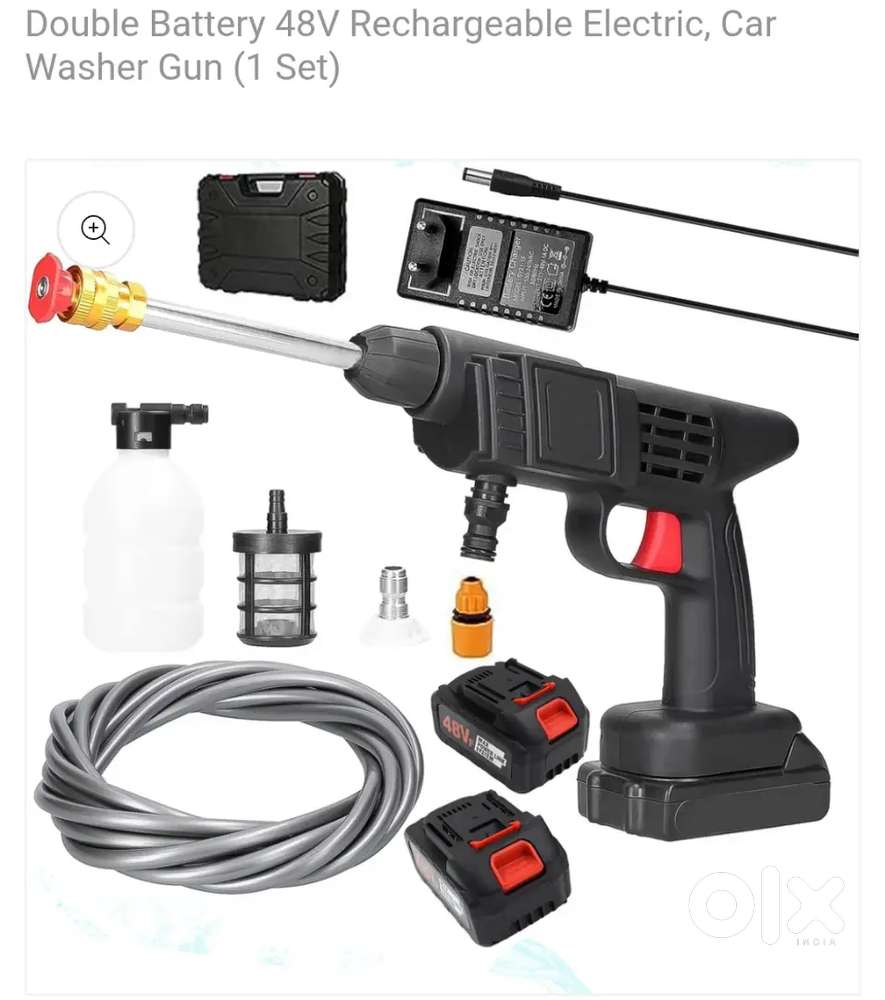Tap the magnifier zoom icon on the product image
This screenshot has height=1000, width=885.
(x=95, y=230)
